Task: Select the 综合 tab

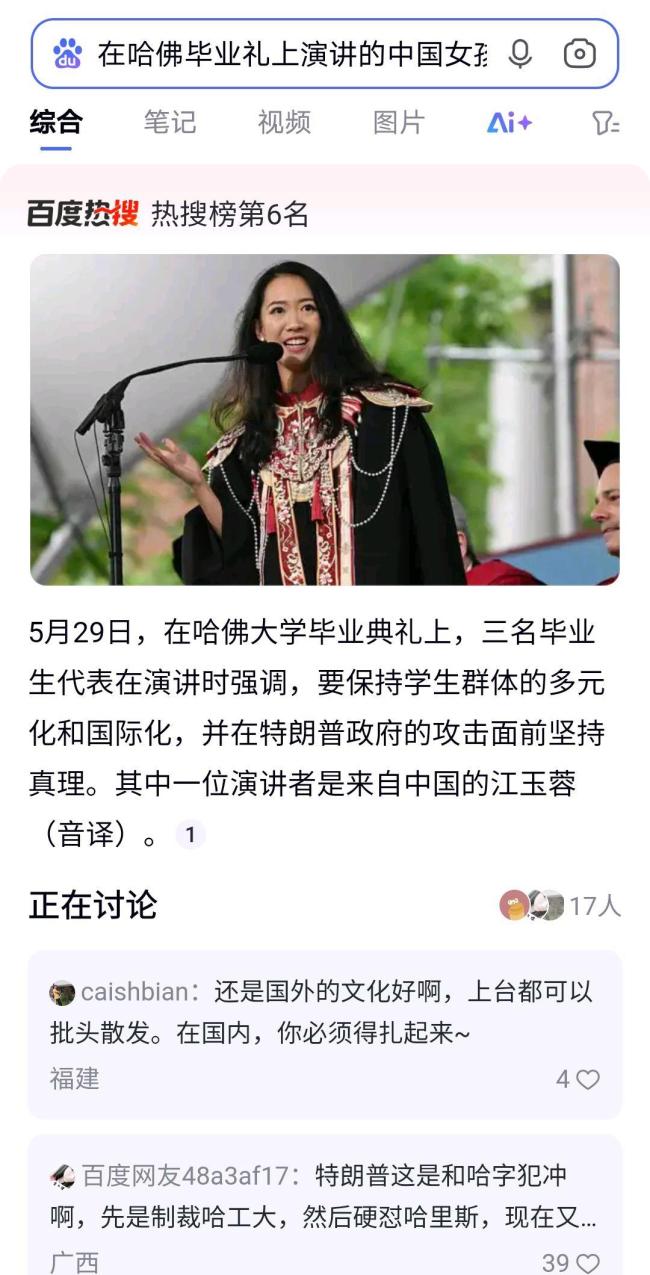Action: point(56,123)
